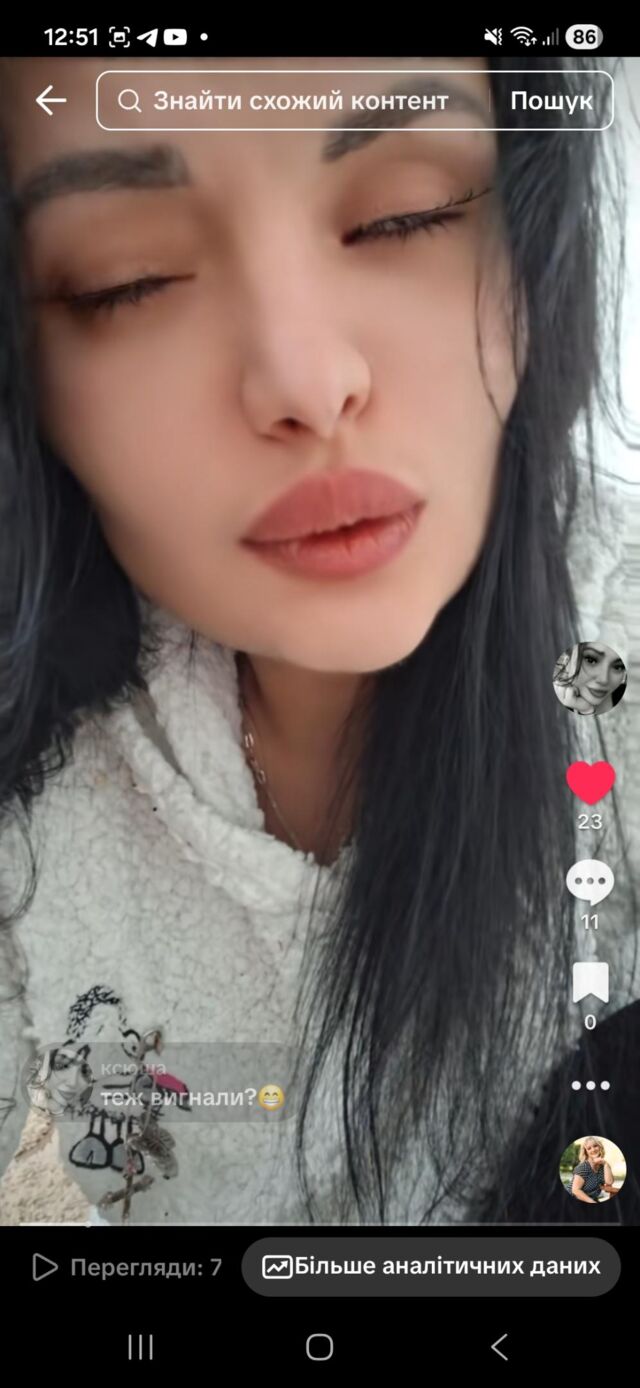Open 'Більше аналітичних даних' analytics
Viewport: 640px width, 1388px height.
(x=431, y=1267)
